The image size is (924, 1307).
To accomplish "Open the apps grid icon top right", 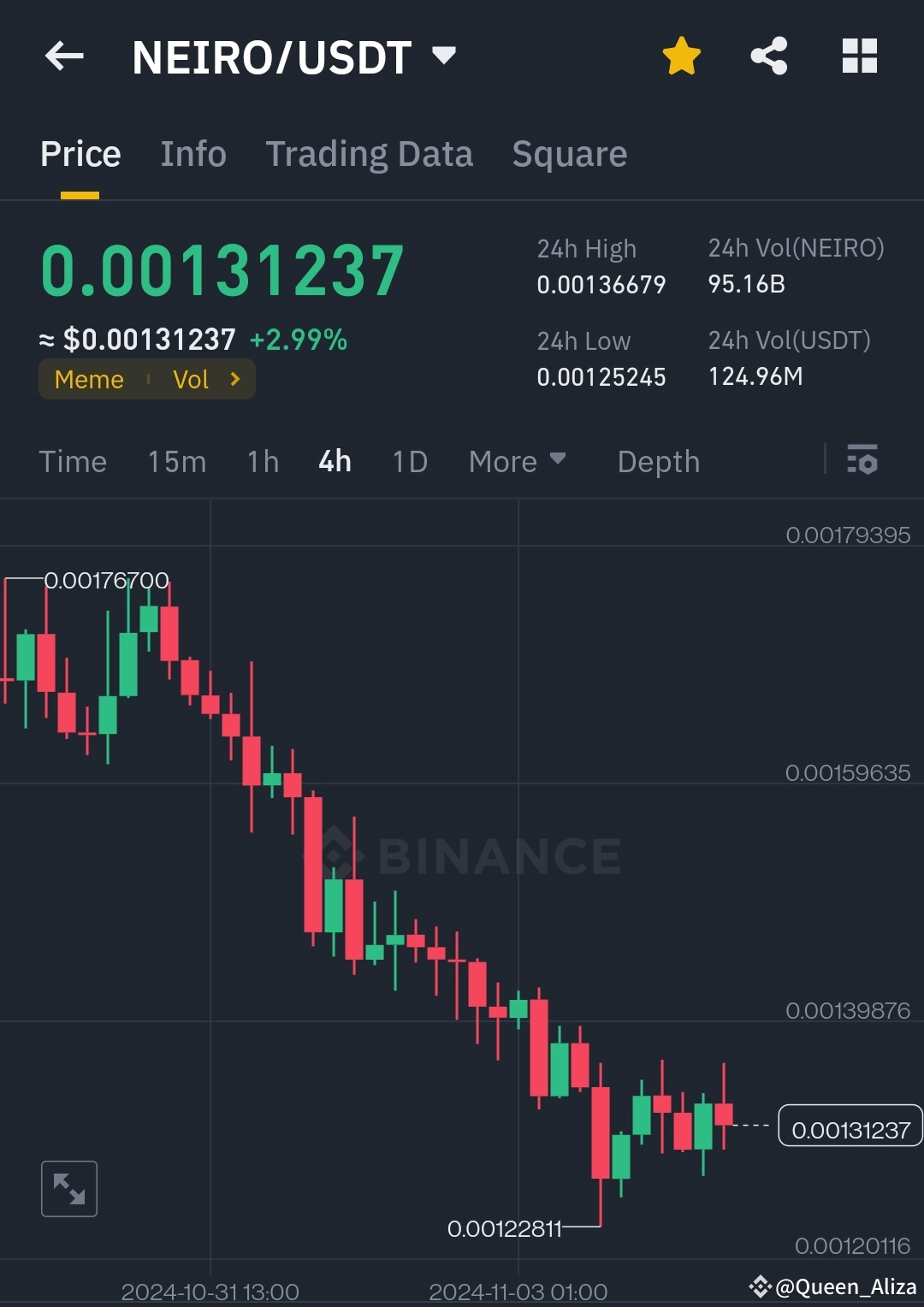I will pyautogui.click(x=860, y=55).
